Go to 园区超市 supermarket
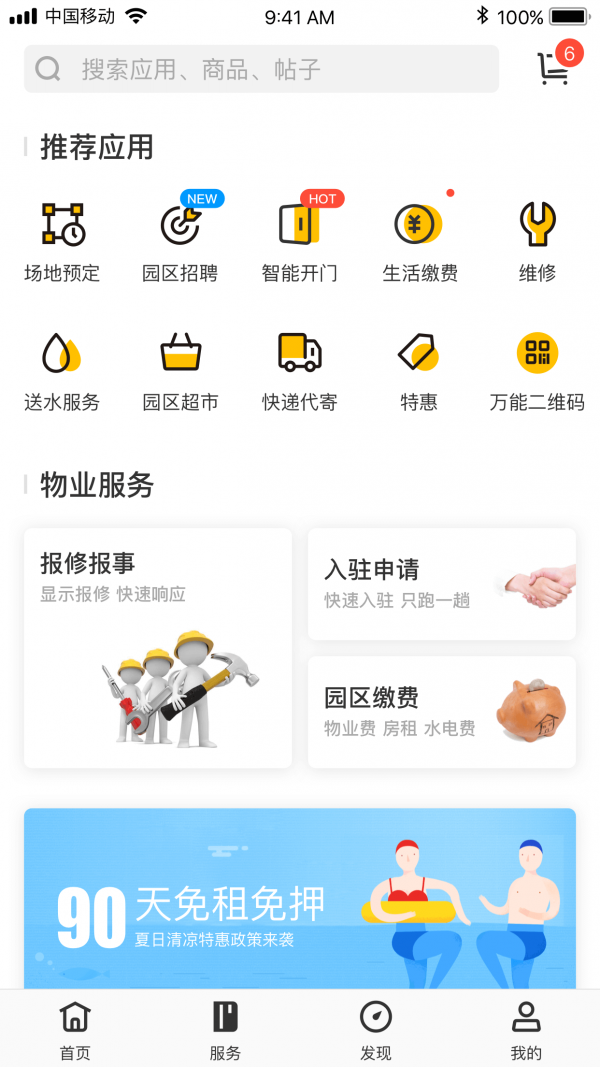Screen dimensions: 600x1067 [x=180, y=370]
